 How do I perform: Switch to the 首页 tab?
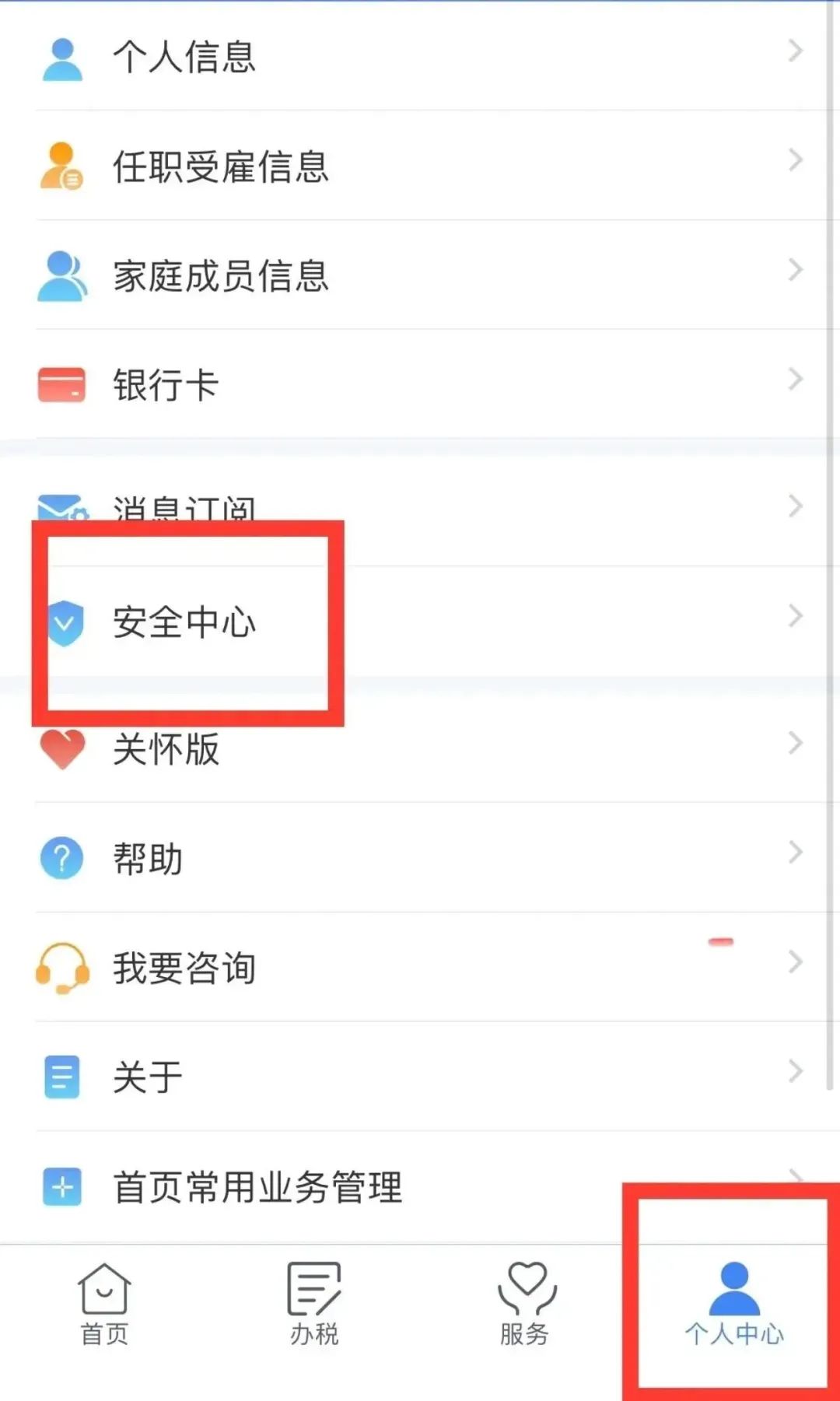pos(104,1305)
